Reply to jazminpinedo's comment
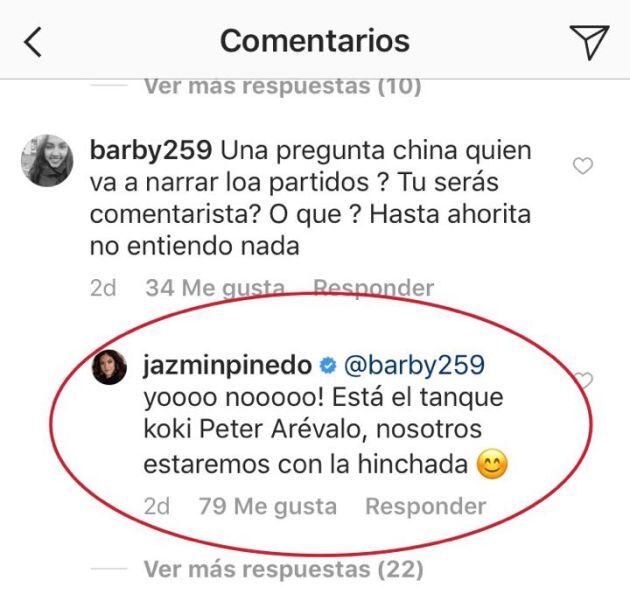Screen dimensions: 630x605 click(425, 506)
